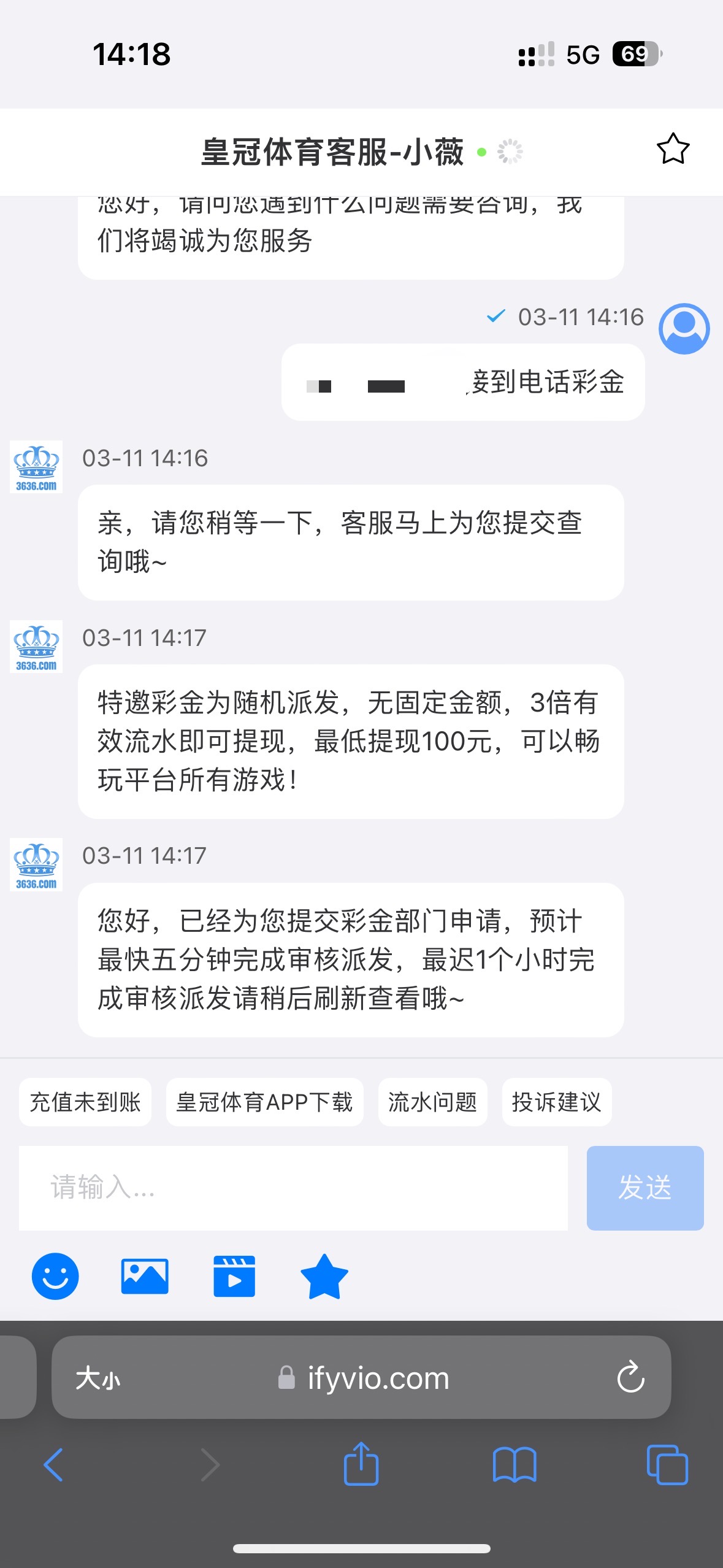This screenshot has width=723, height=1568.
Task: Reload the page in Safari
Action: click(x=630, y=1378)
